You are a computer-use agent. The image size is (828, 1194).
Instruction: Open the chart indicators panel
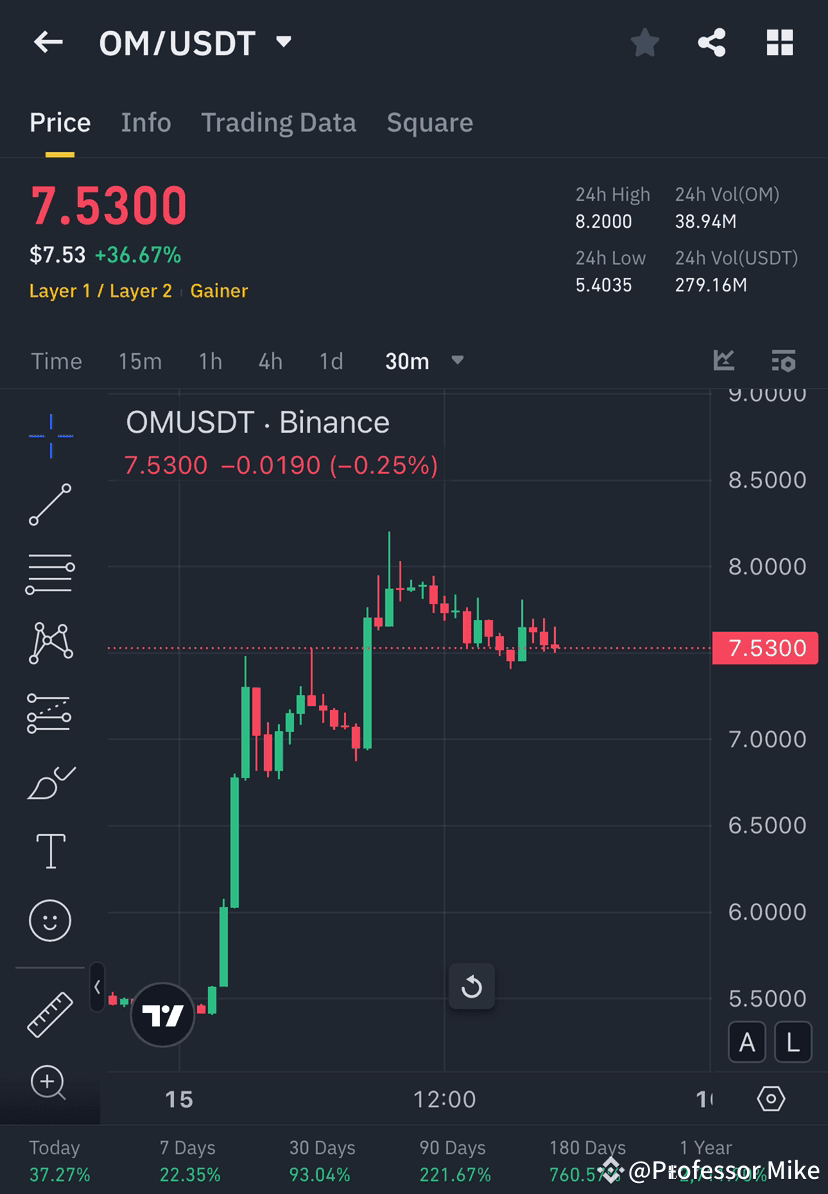coord(723,361)
